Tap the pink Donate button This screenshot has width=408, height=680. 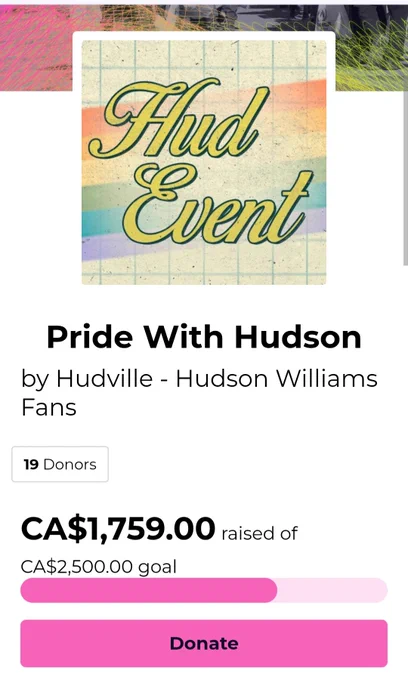click(x=204, y=643)
